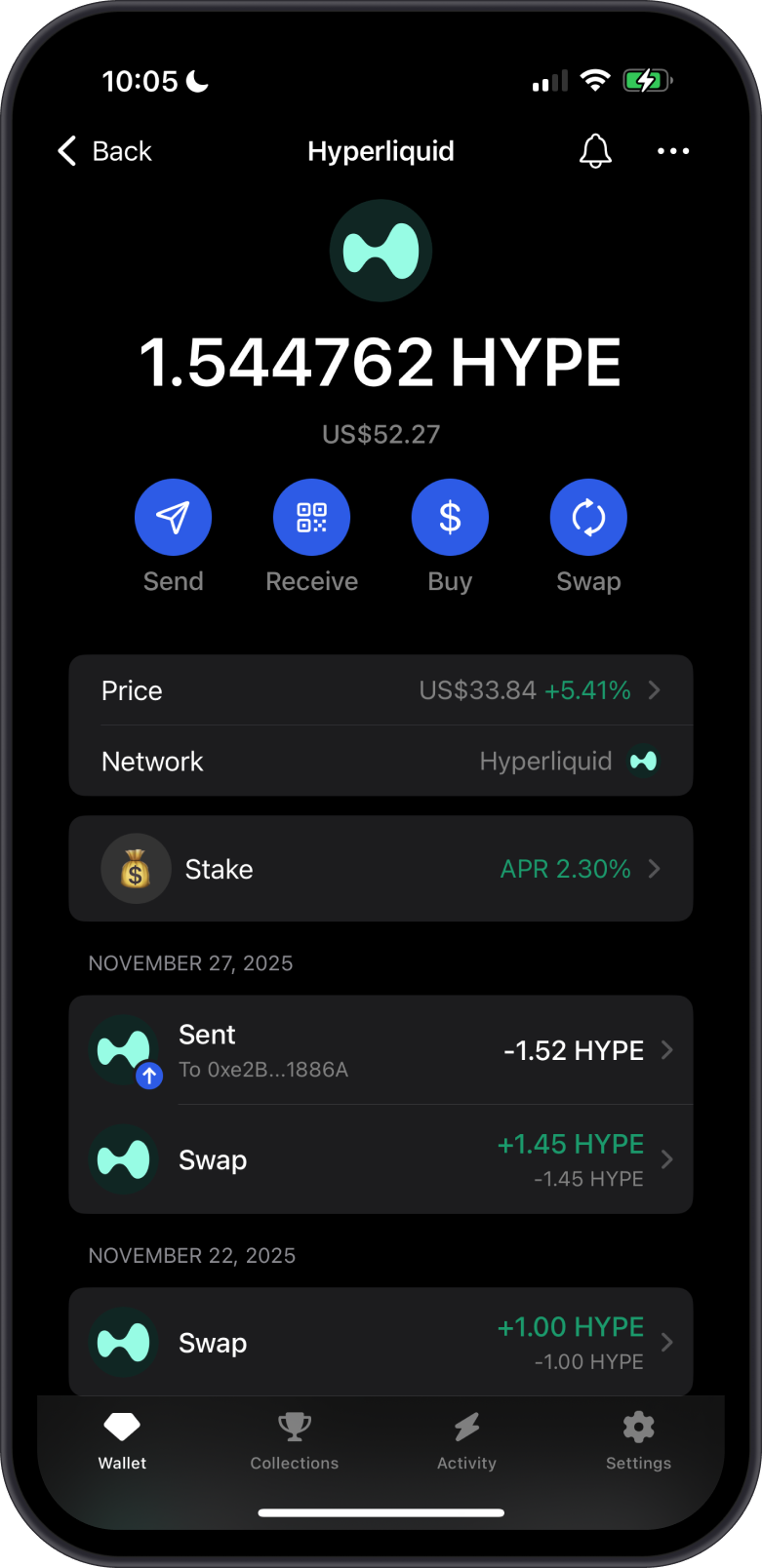
Task: Open the Receive QR code icon
Action: tap(312, 517)
